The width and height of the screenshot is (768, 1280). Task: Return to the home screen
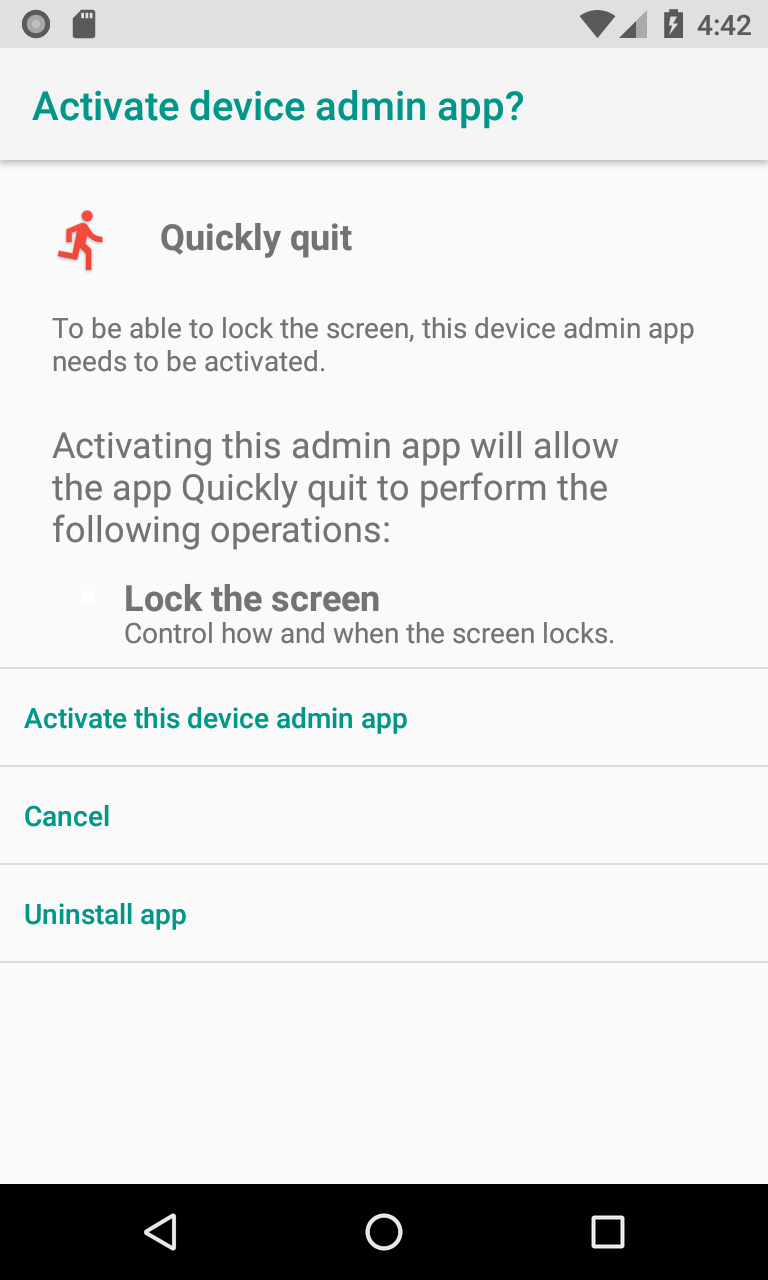(384, 1232)
